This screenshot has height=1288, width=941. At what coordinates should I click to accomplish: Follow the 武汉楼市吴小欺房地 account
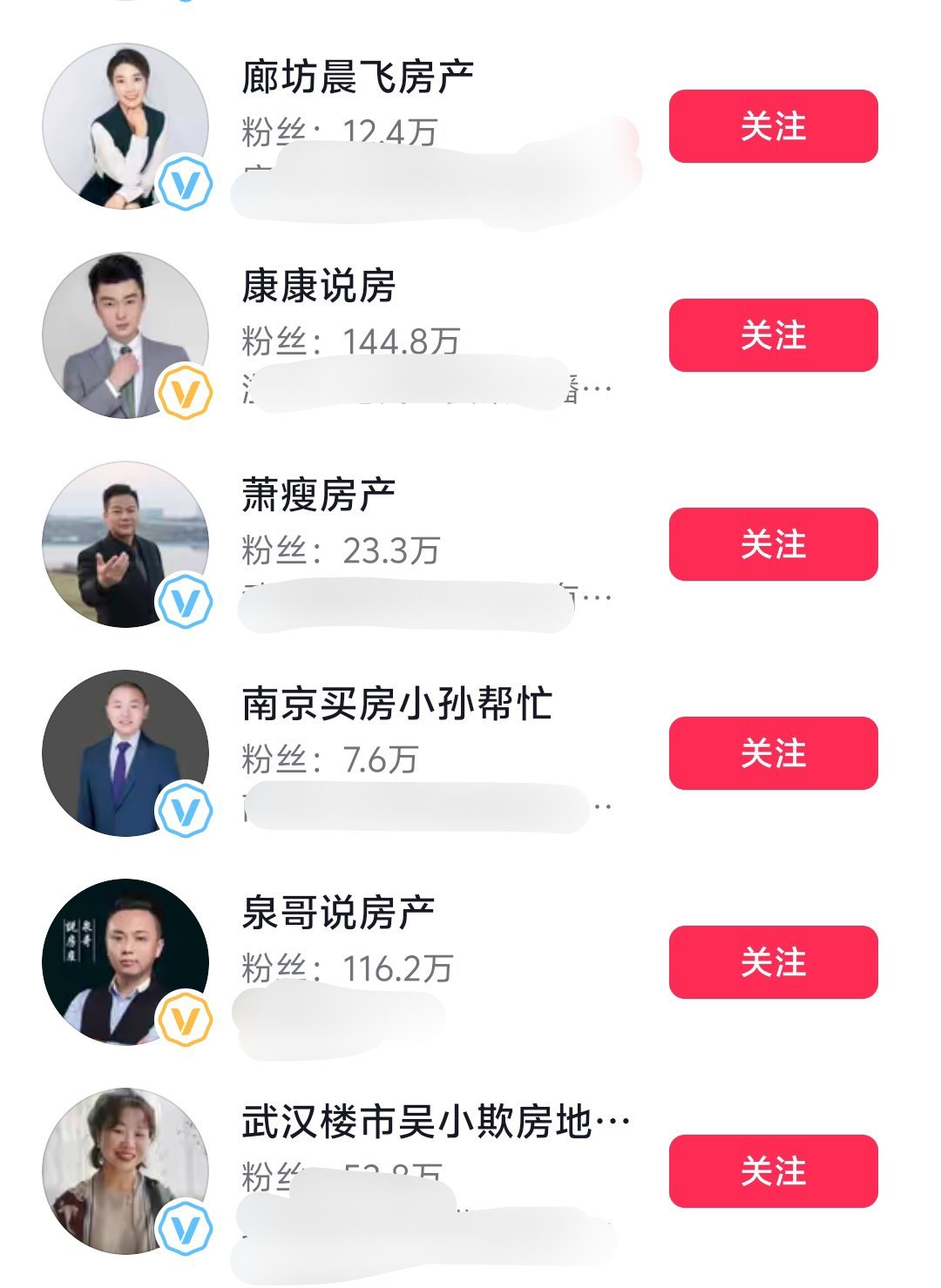point(773,1171)
